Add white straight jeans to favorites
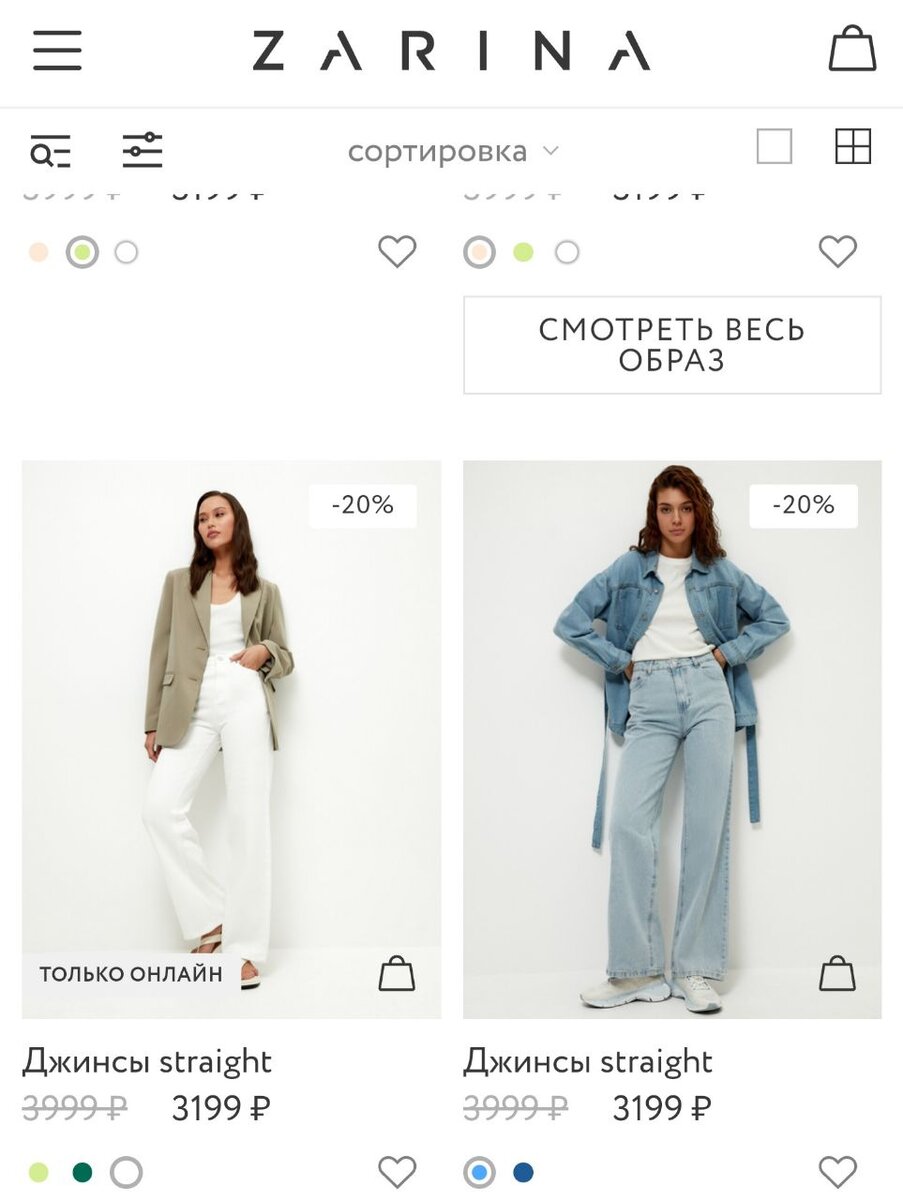Viewport: 903px width, 1200px height. click(x=397, y=1171)
